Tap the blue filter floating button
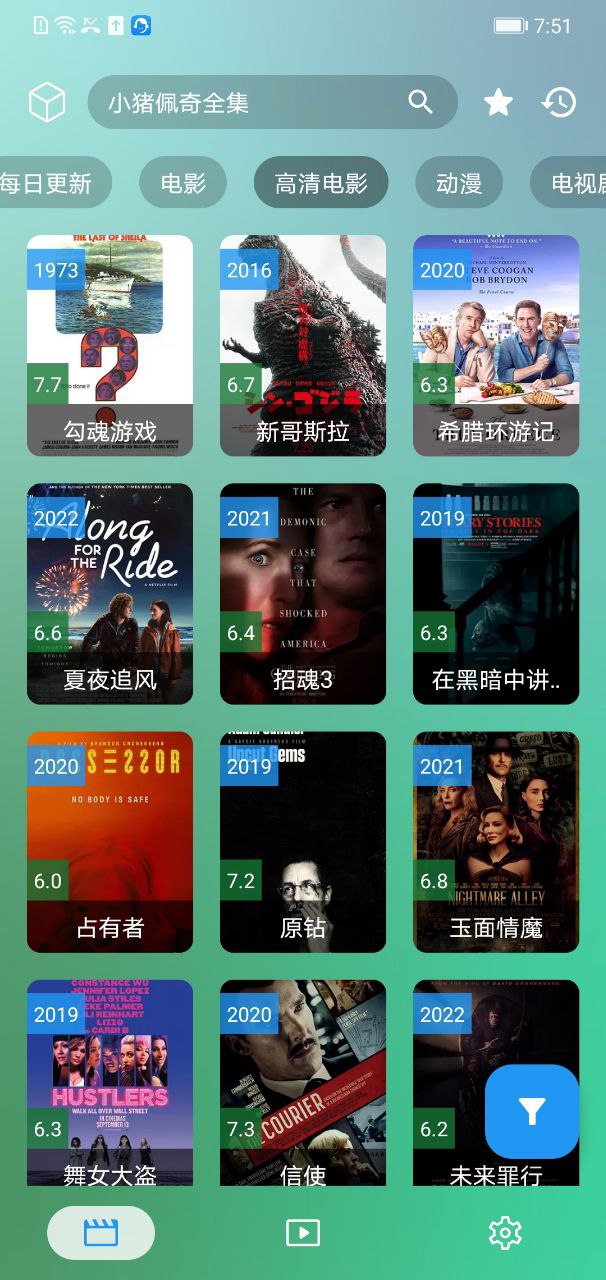This screenshot has height=1280, width=606. coord(532,1111)
